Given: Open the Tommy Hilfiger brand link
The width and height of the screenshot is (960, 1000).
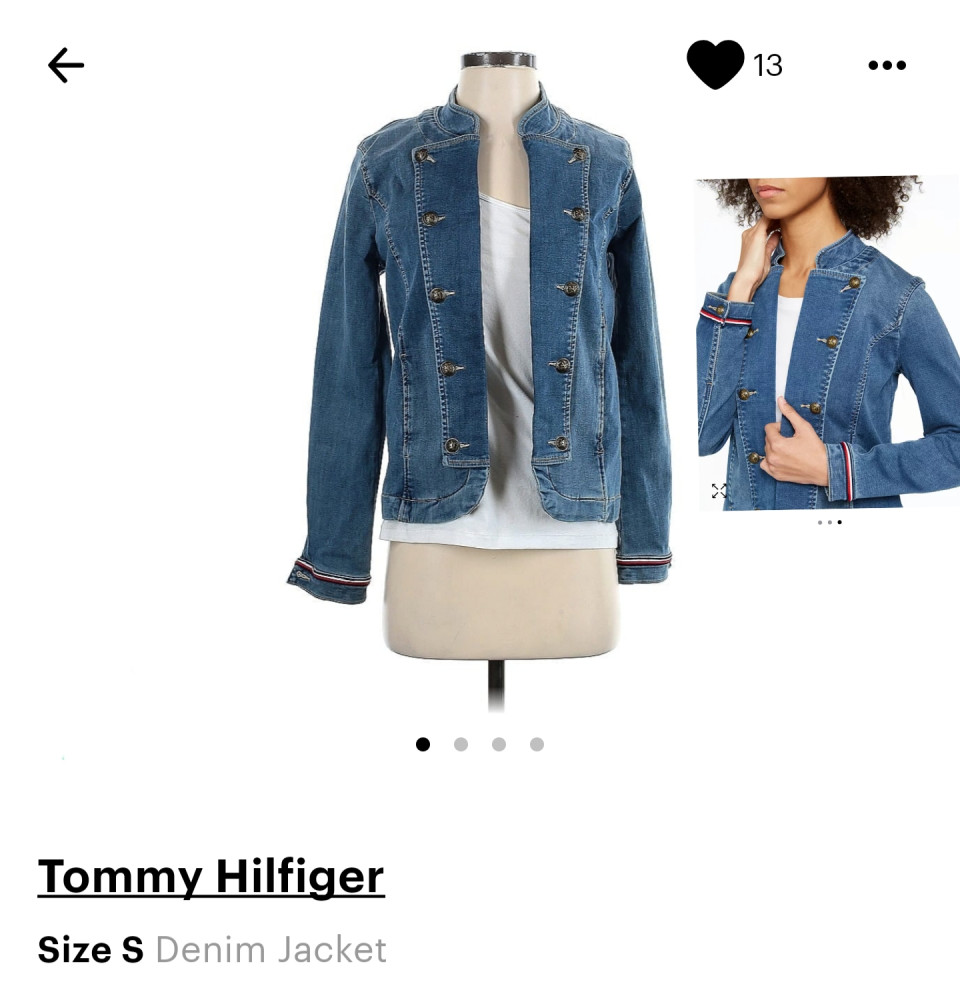Looking at the screenshot, I should click(x=211, y=877).
